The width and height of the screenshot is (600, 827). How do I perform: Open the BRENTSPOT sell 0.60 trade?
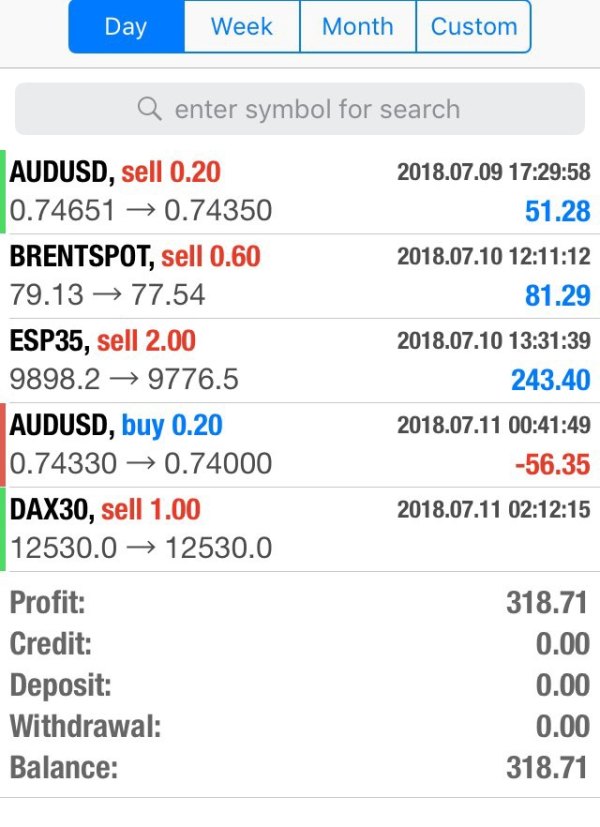[x=300, y=276]
